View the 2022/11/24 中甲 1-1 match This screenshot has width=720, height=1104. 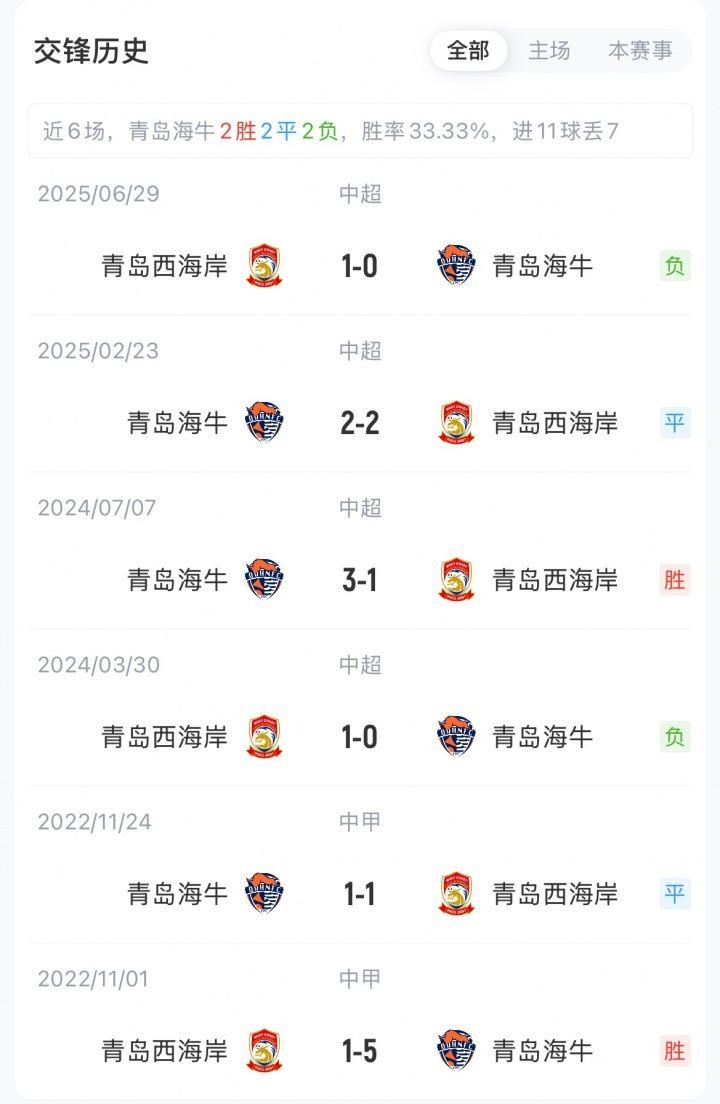(359, 894)
